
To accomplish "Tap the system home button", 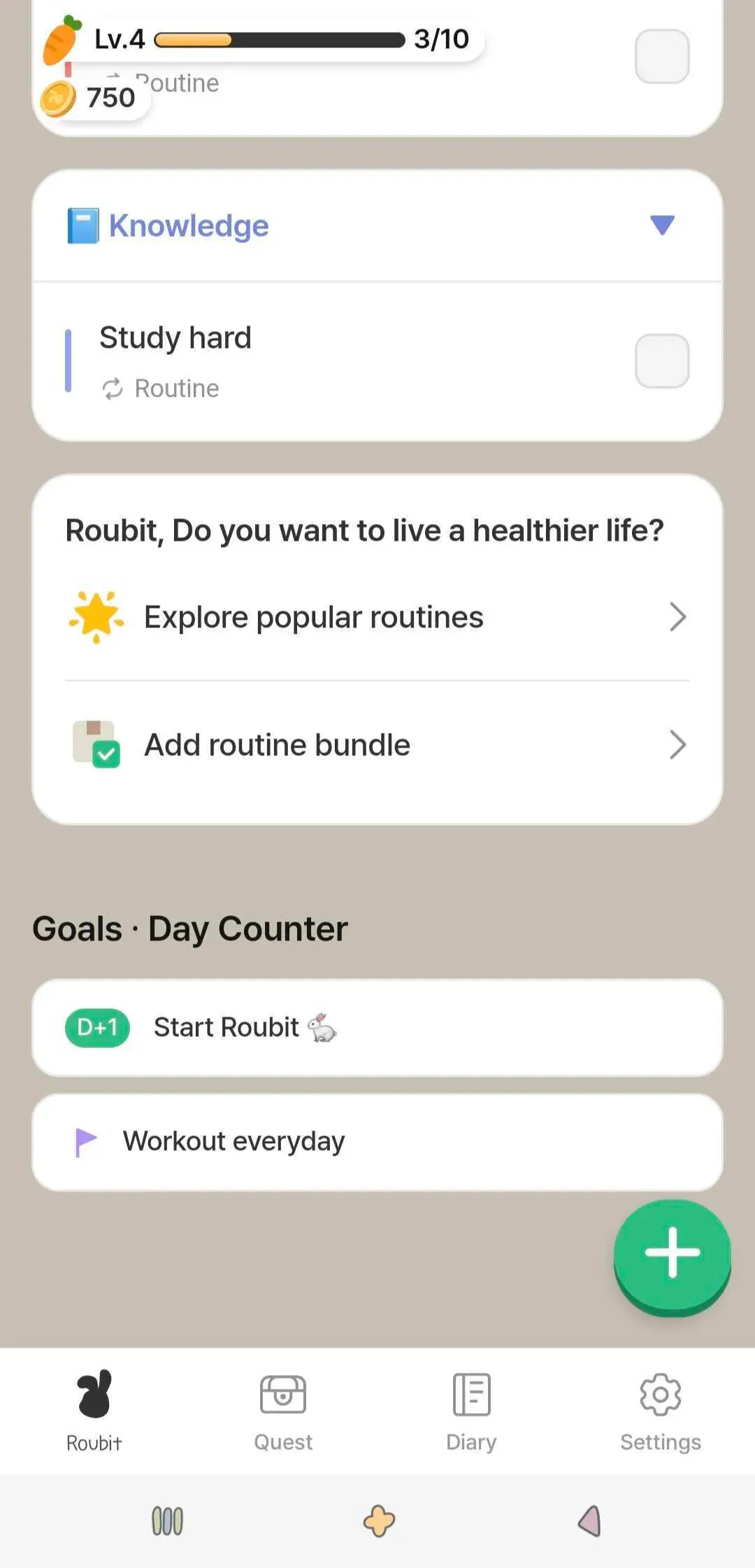I will (379, 1521).
